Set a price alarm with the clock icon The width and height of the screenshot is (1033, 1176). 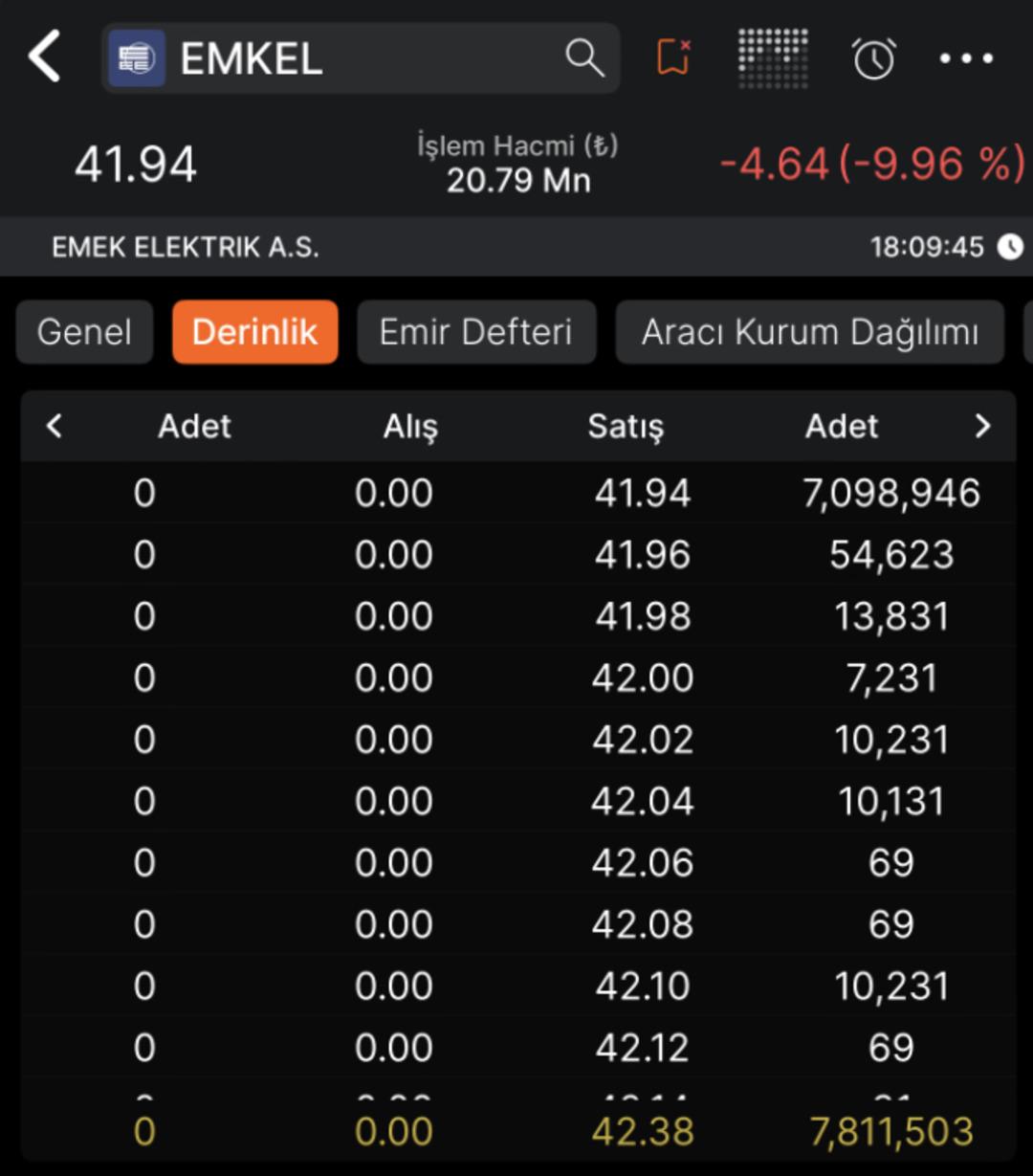pyautogui.click(x=873, y=59)
